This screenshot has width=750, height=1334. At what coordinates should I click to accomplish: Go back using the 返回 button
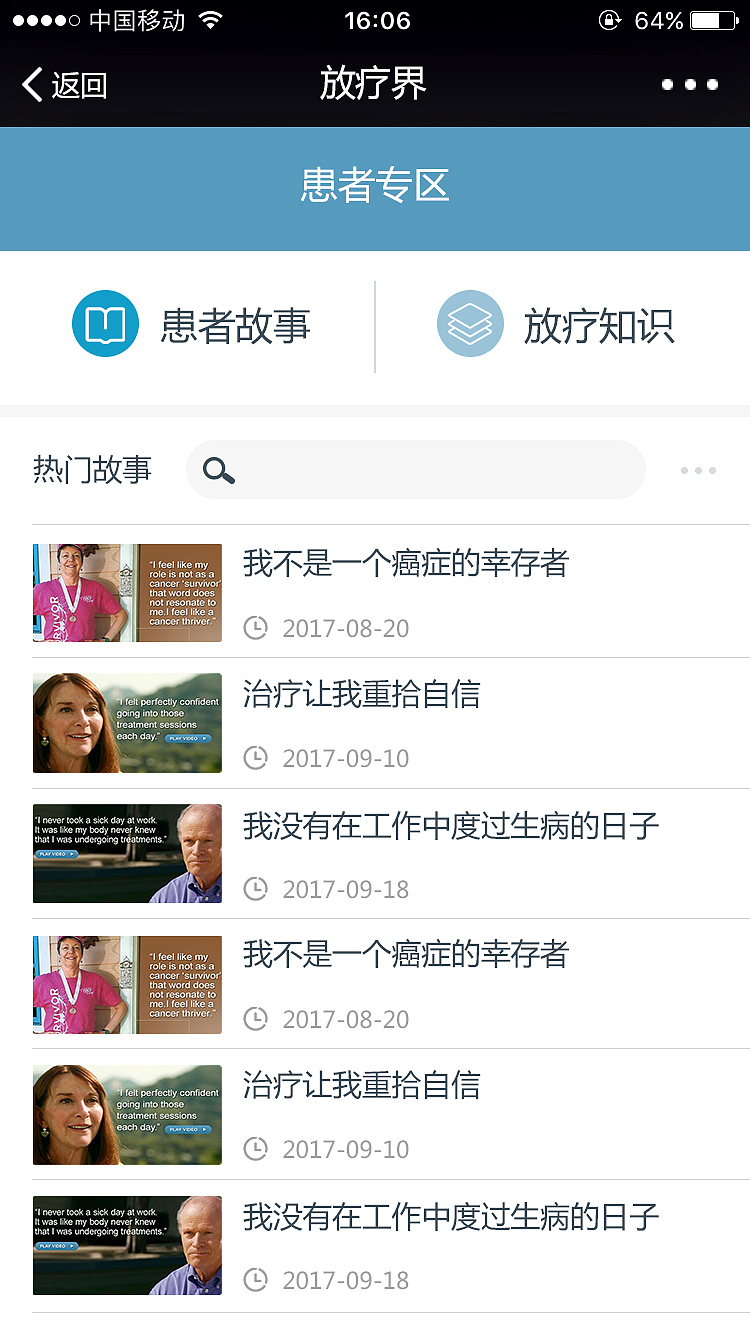(65, 85)
